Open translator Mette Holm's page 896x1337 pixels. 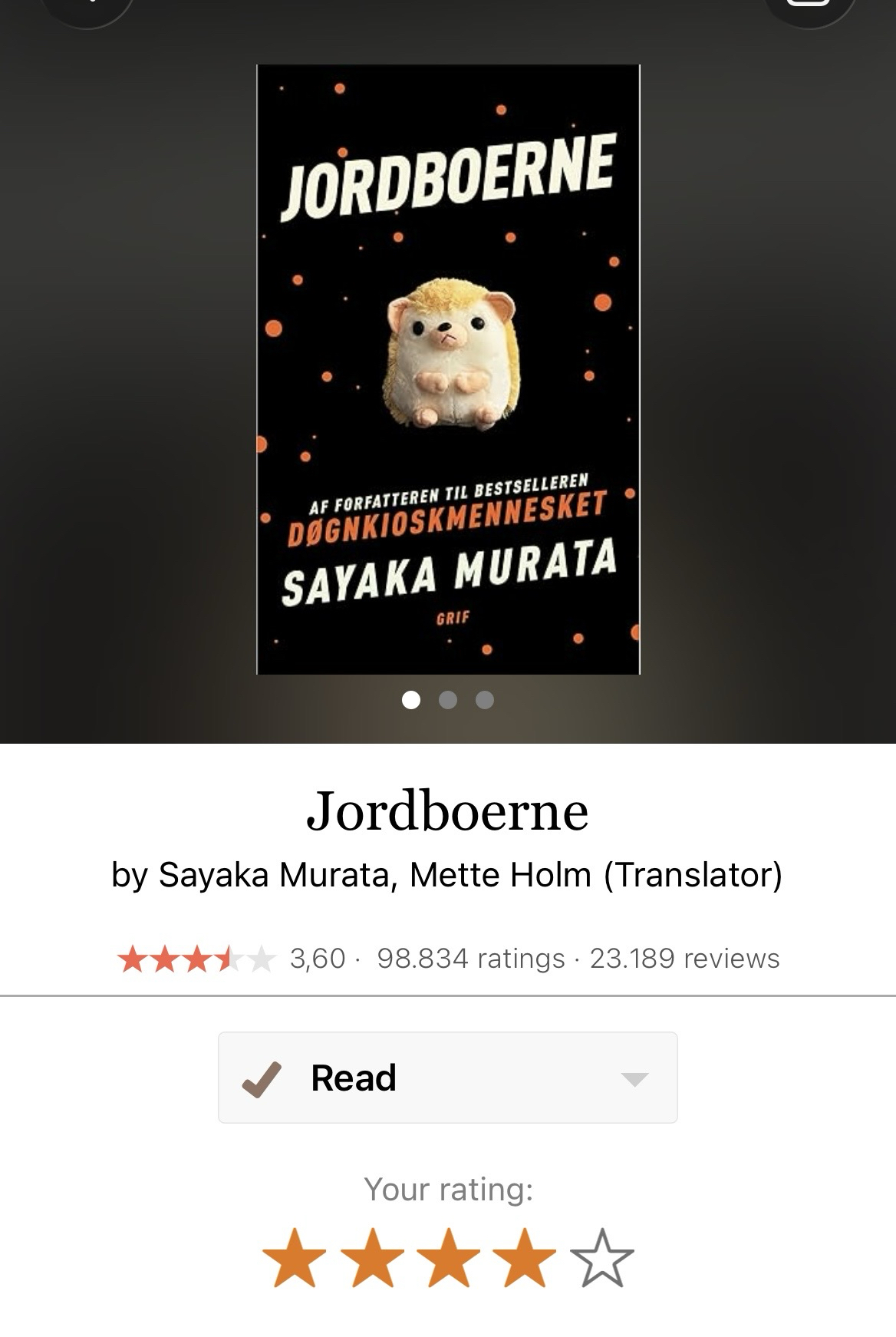tap(500, 875)
